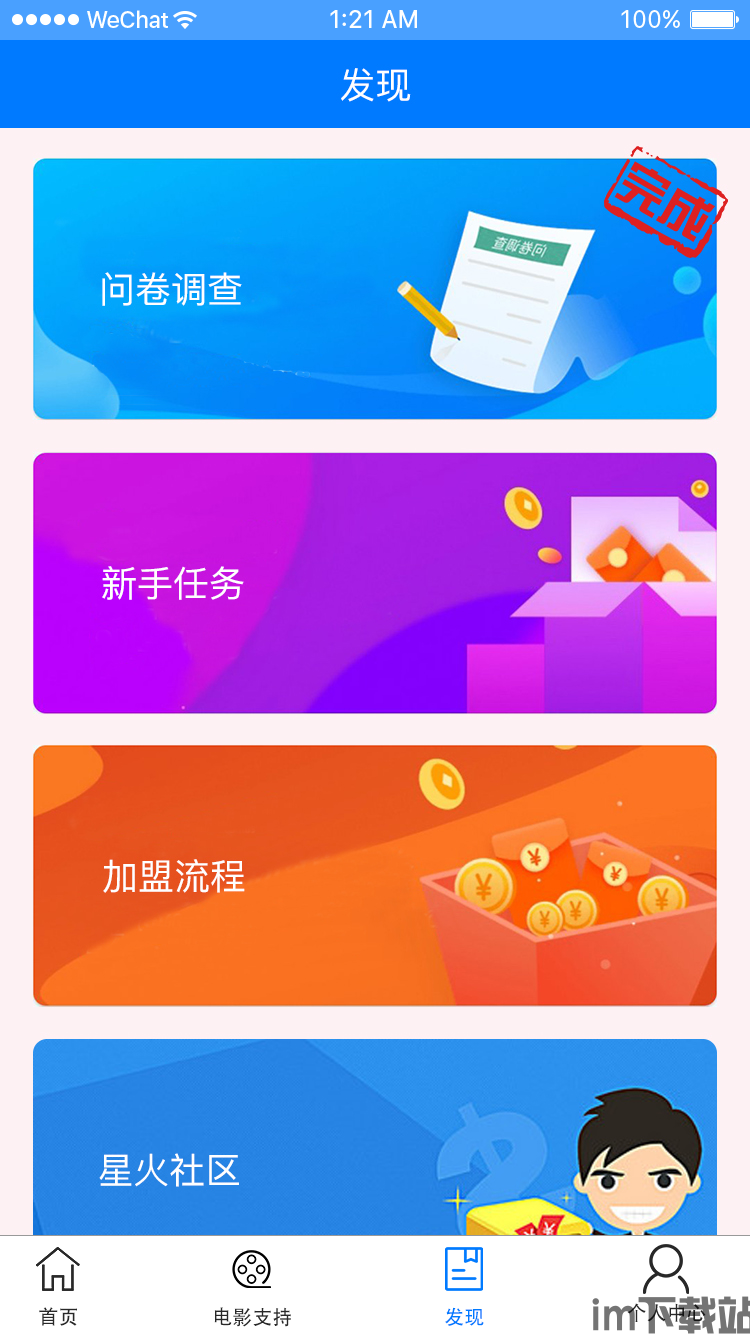Open the 问卷调查 survey card

pos(375,289)
